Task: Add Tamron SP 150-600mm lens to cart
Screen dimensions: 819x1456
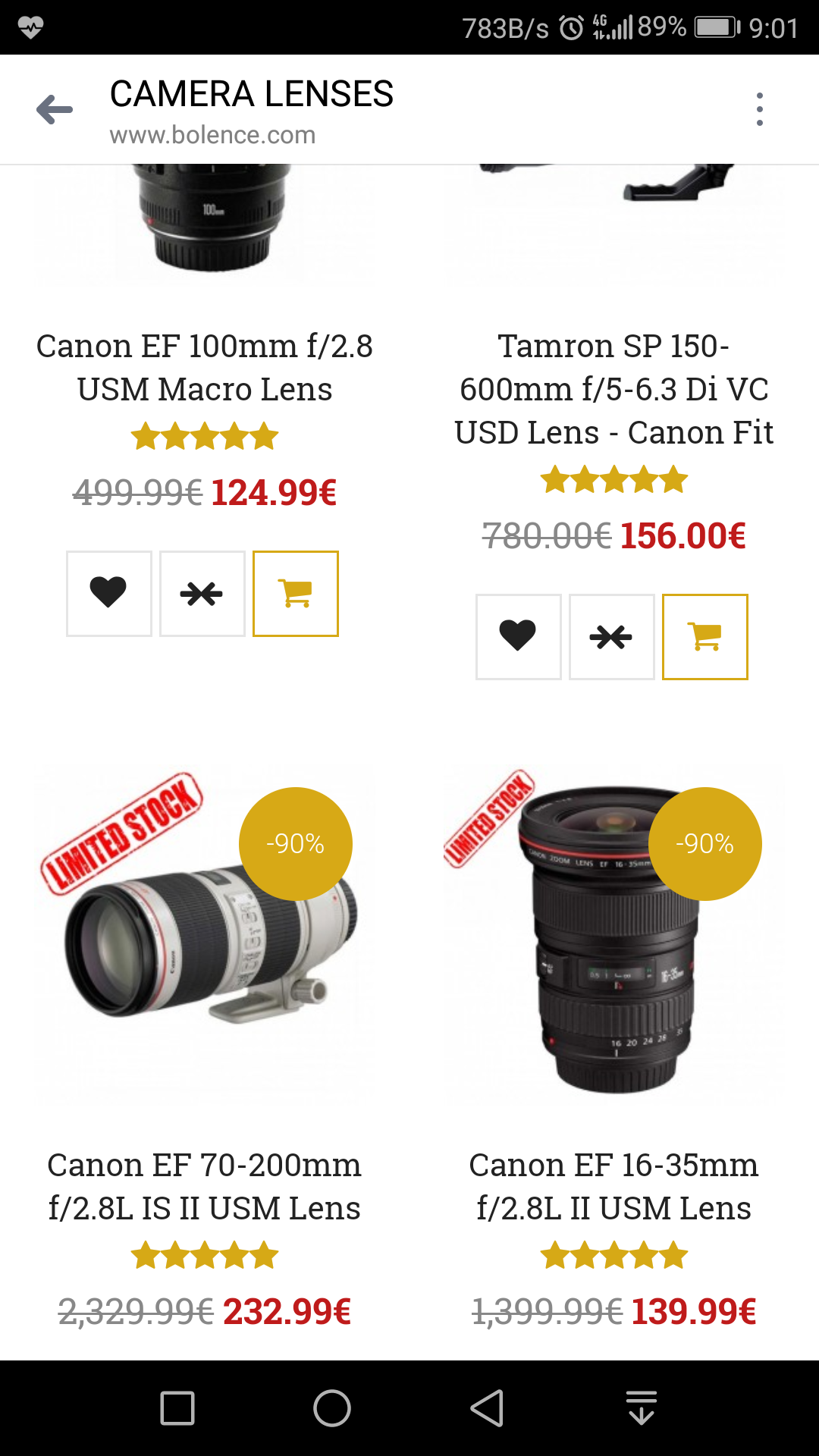Action: pyautogui.click(x=705, y=636)
